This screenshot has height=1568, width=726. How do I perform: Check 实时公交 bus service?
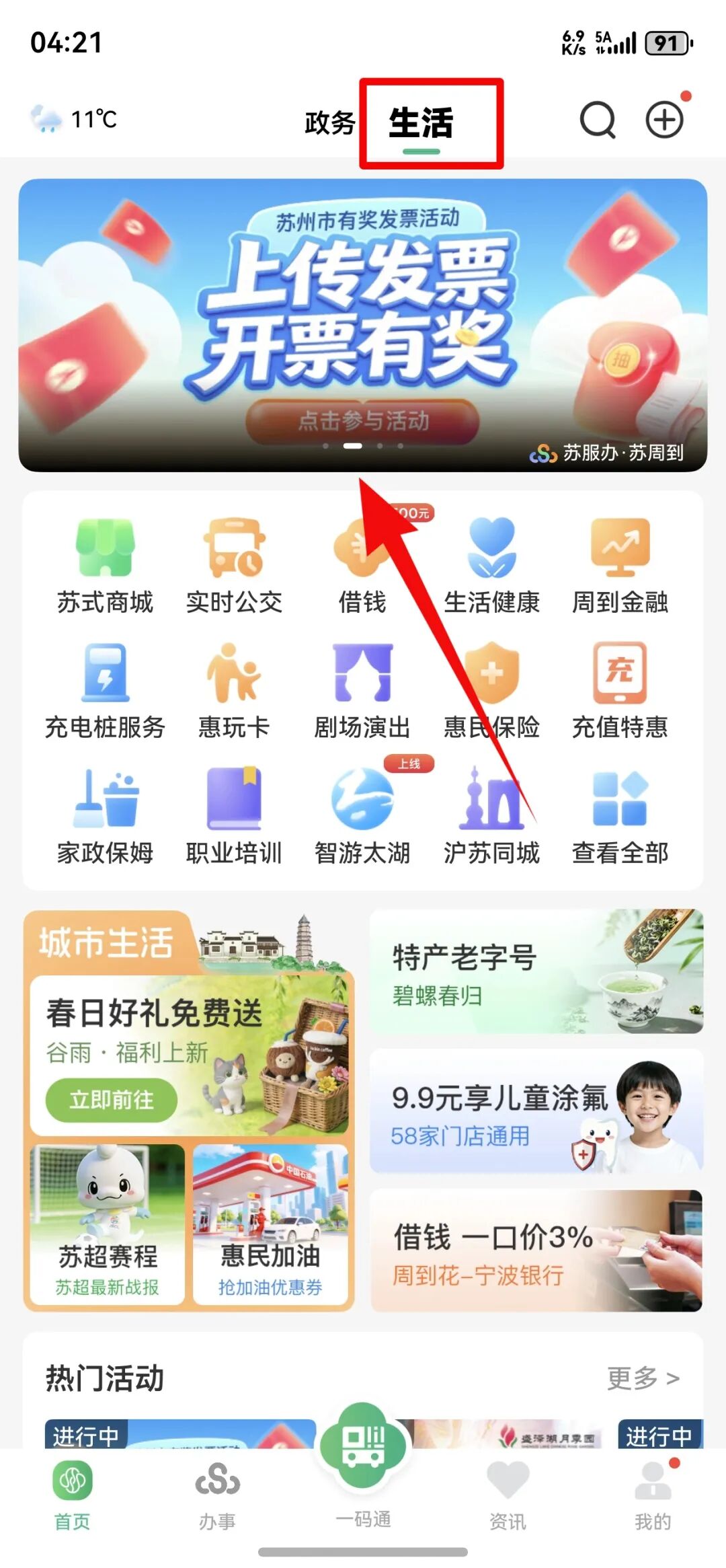(x=234, y=566)
